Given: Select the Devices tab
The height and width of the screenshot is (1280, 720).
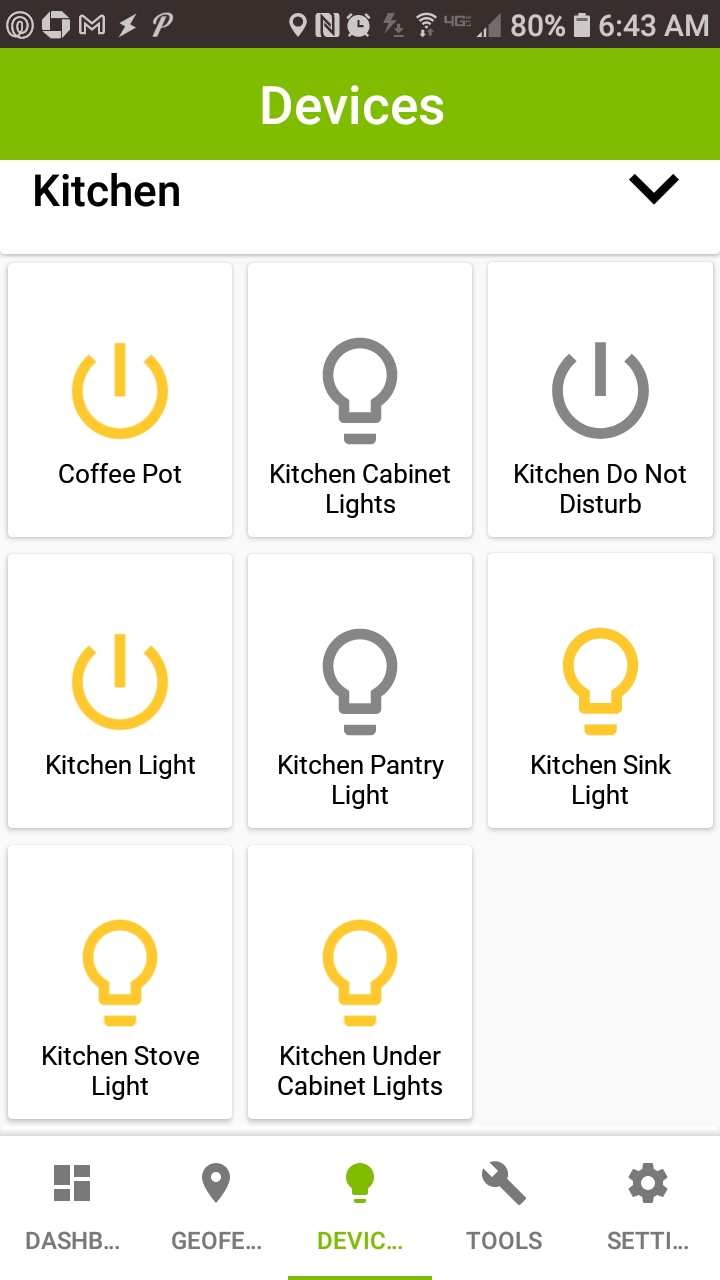Looking at the screenshot, I should [x=360, y=1208].
